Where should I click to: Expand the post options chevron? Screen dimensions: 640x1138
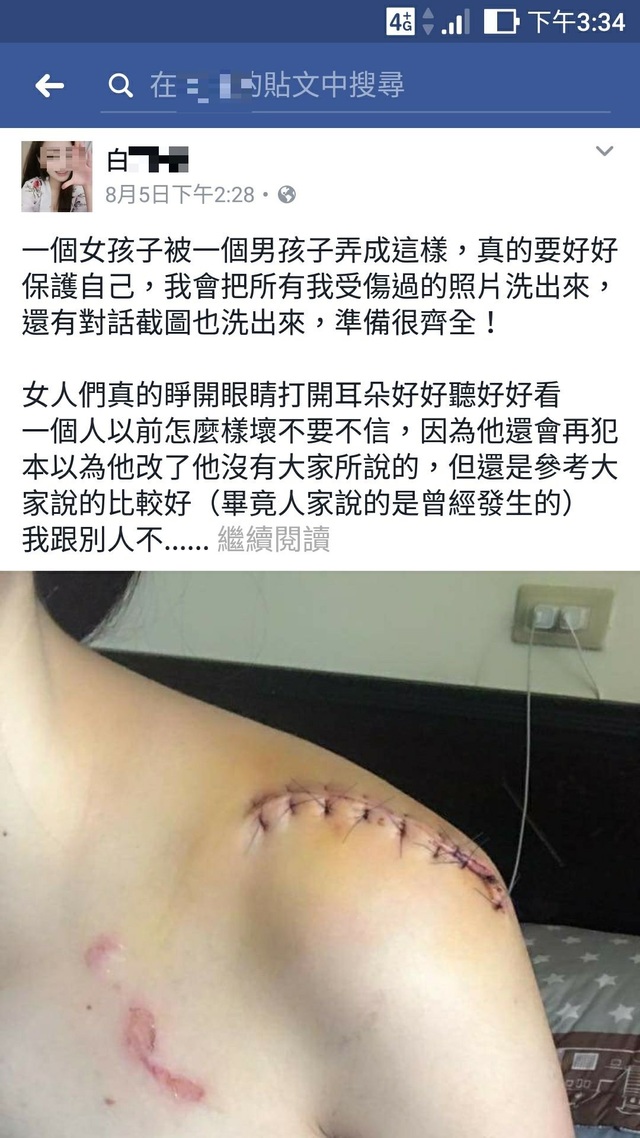coord(604,152)
